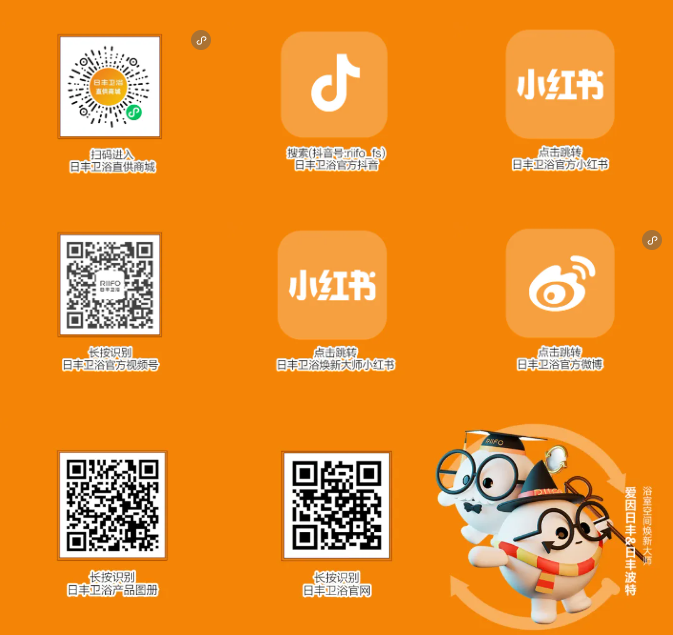
Task: Tap the link badge beside 直供商城 code
Action: [201, 40]
